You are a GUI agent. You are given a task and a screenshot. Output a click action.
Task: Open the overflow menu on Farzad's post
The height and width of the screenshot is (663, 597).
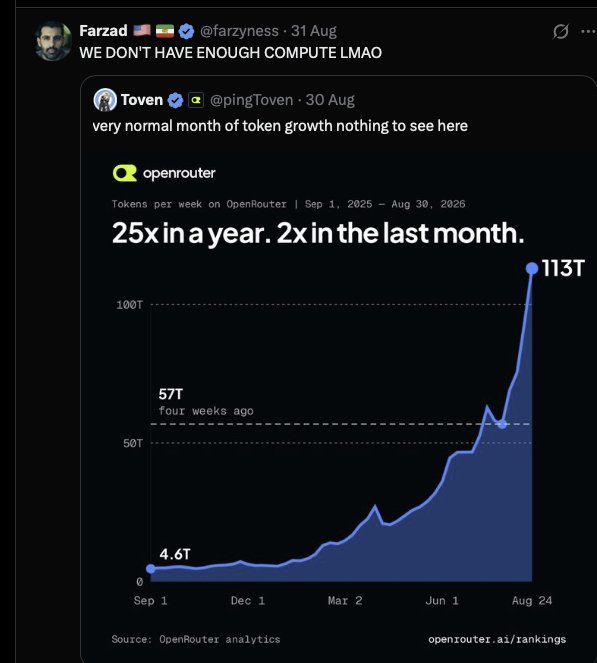[x=589, y=31]
